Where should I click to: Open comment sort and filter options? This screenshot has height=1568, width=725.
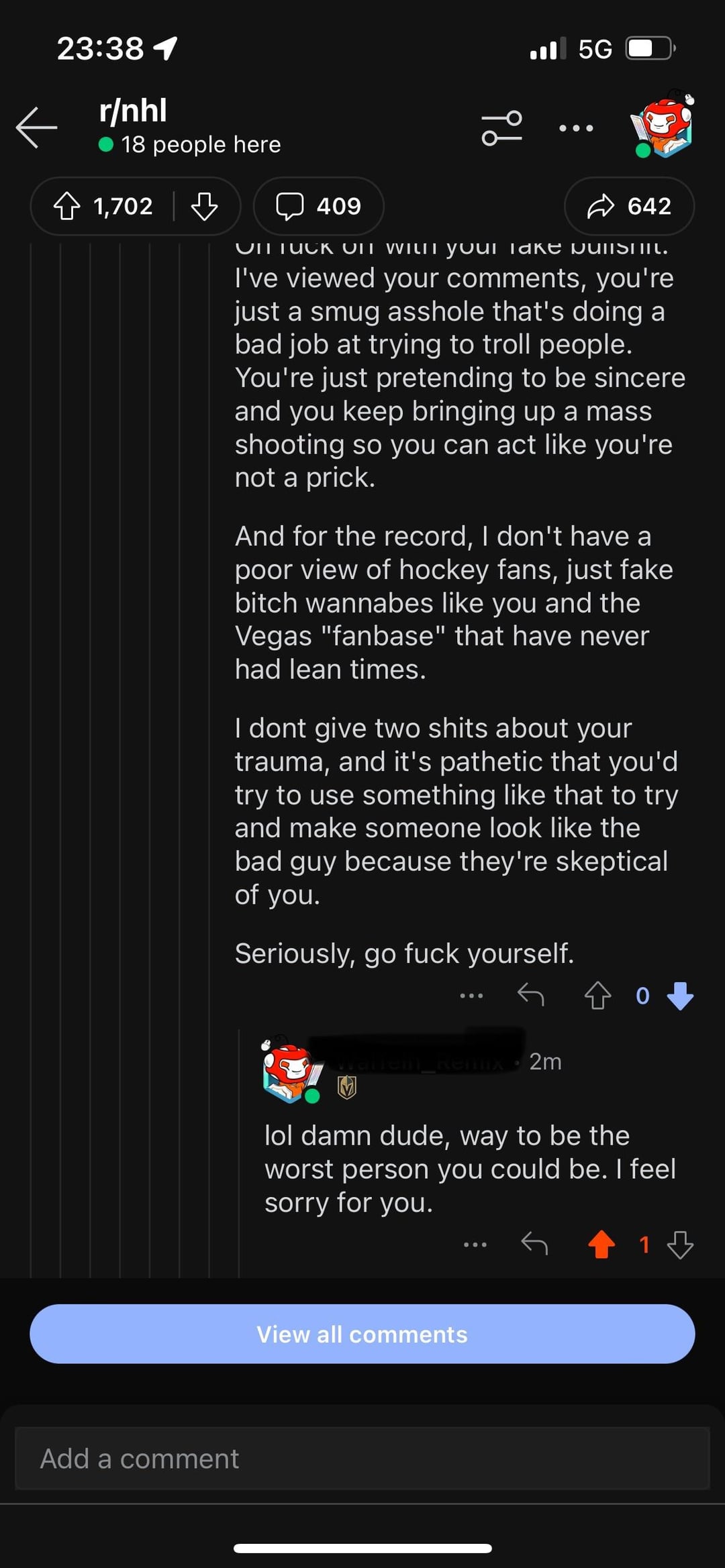501,127
